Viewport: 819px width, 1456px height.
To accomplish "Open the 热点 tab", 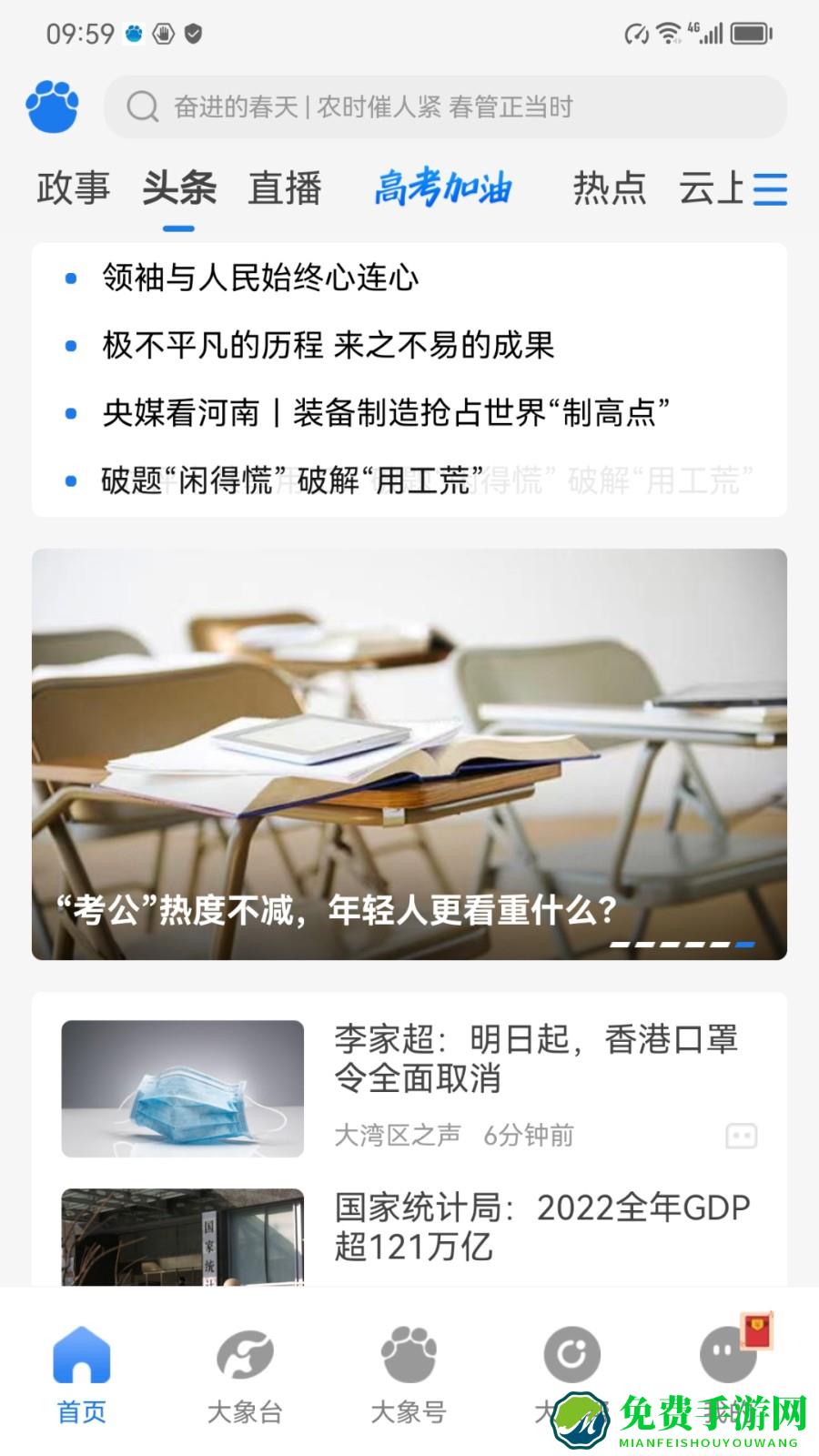I will point(610,187).
